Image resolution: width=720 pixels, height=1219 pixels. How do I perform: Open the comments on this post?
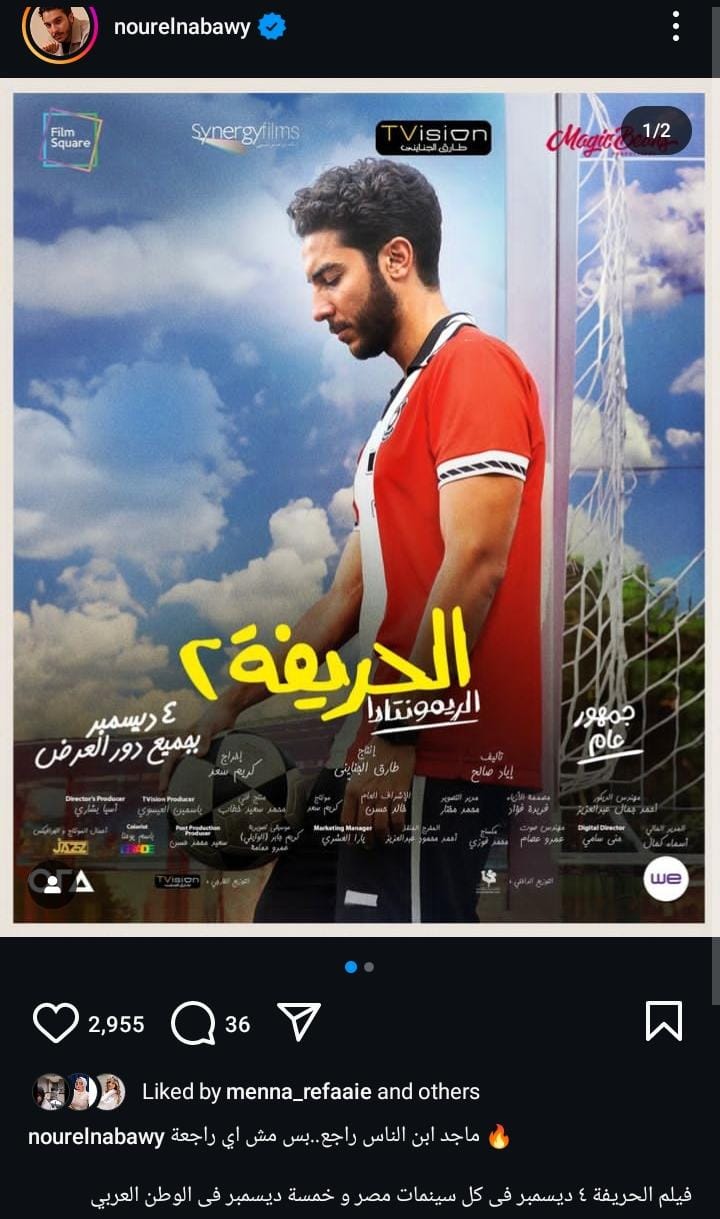(193, 1023)
